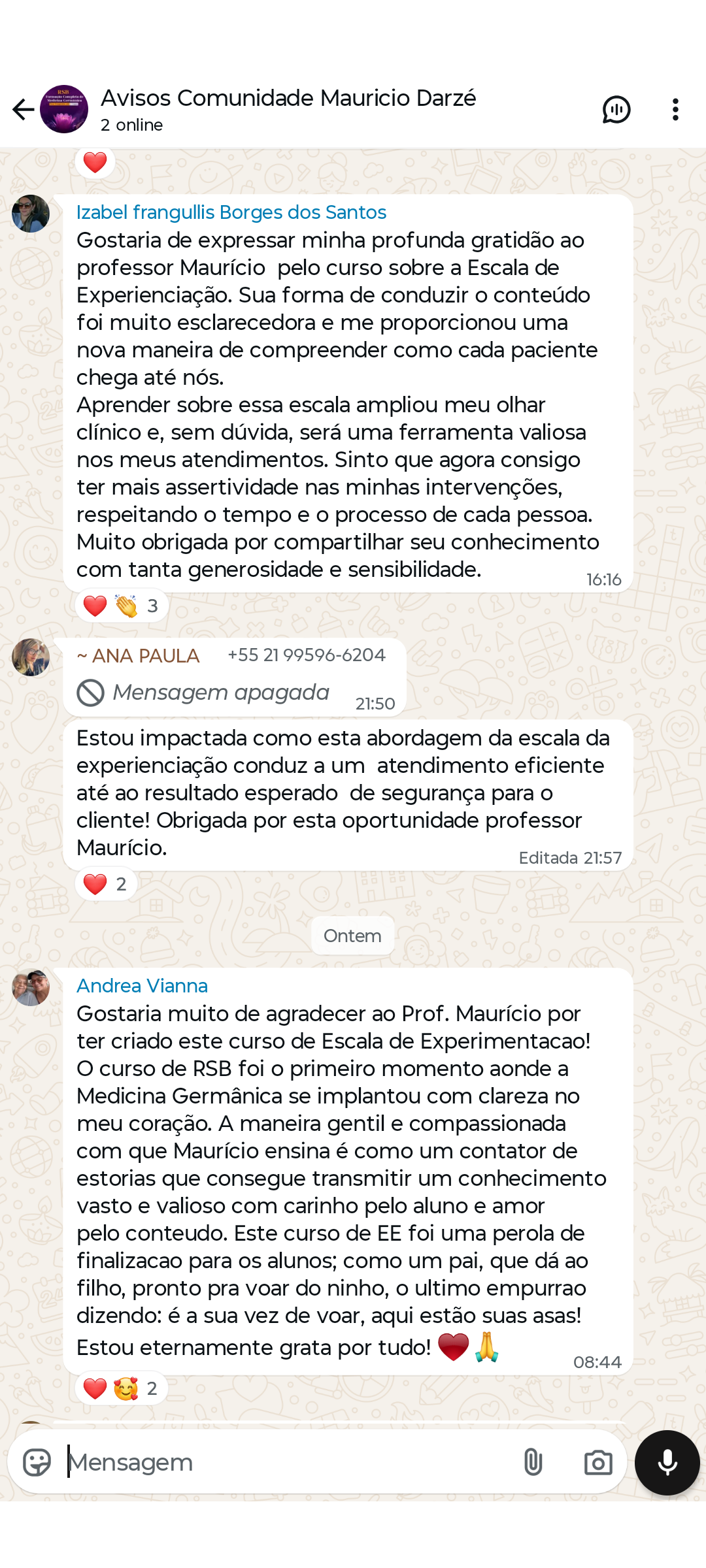Open the overflow menu
The image size is (706, 1568).
point(675,109)
